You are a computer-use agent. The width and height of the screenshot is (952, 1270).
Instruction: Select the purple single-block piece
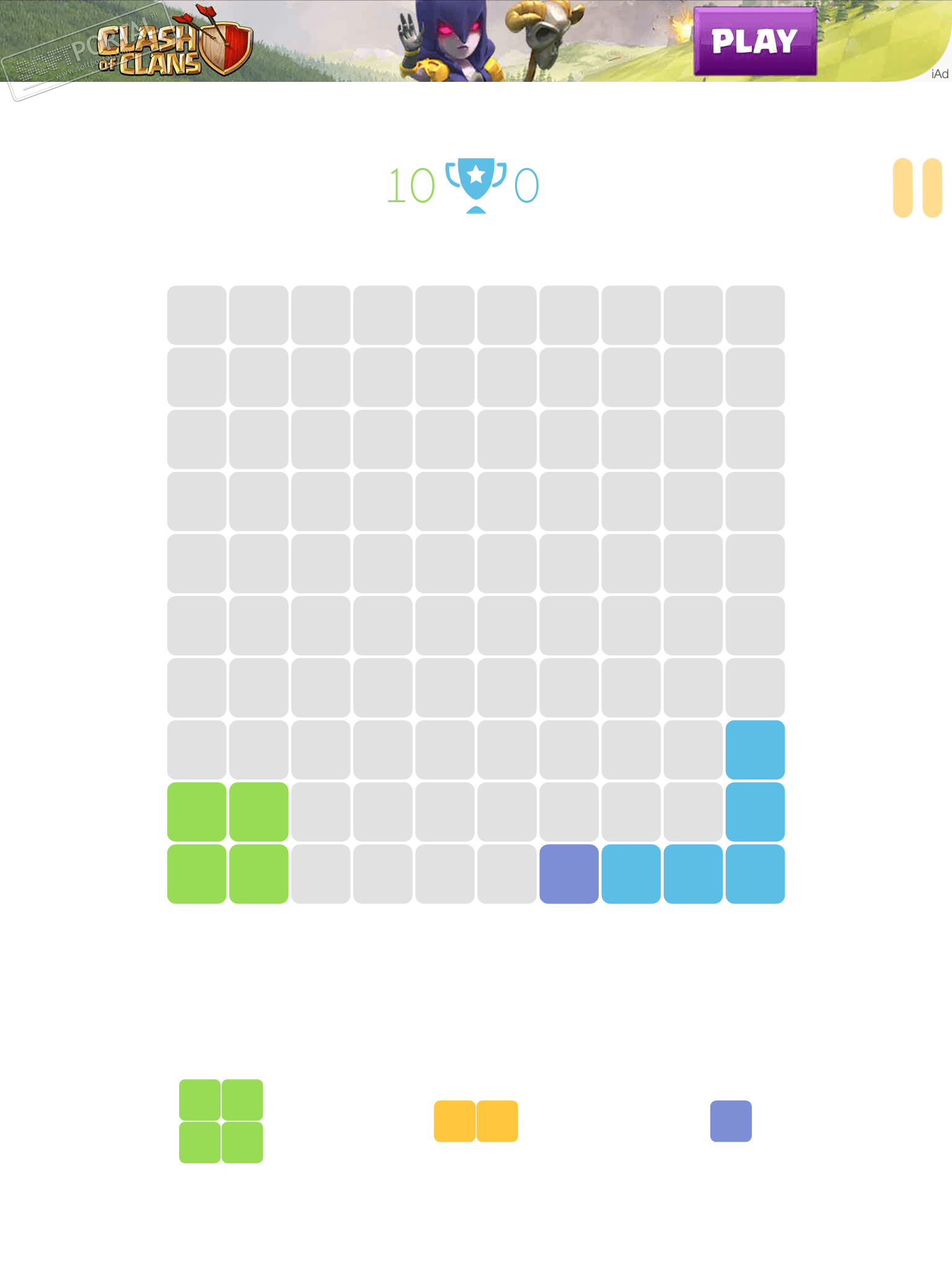pos(731,1121)
